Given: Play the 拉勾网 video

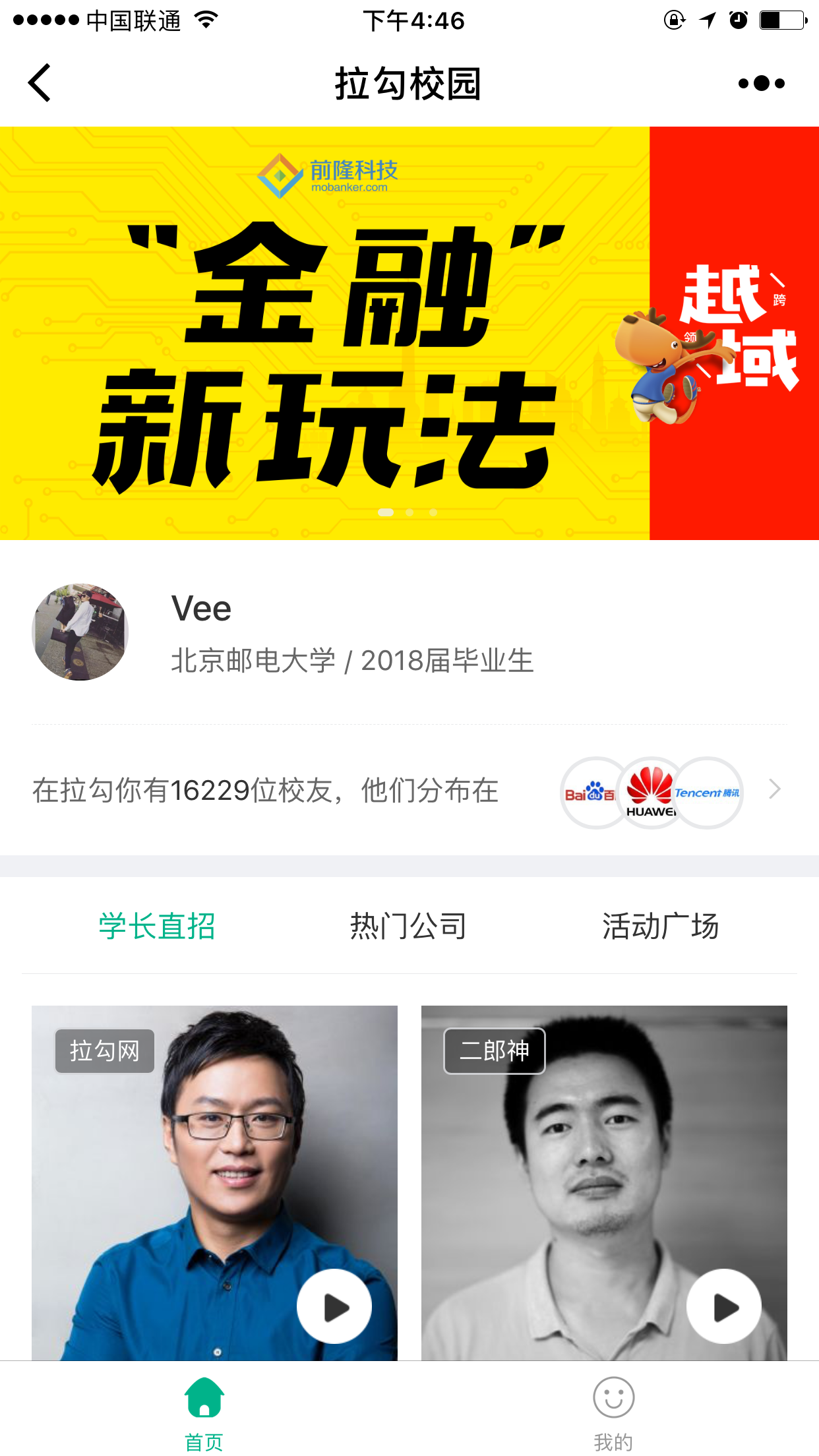Looking at the screenshot, I should click(x=334, y=1306).
